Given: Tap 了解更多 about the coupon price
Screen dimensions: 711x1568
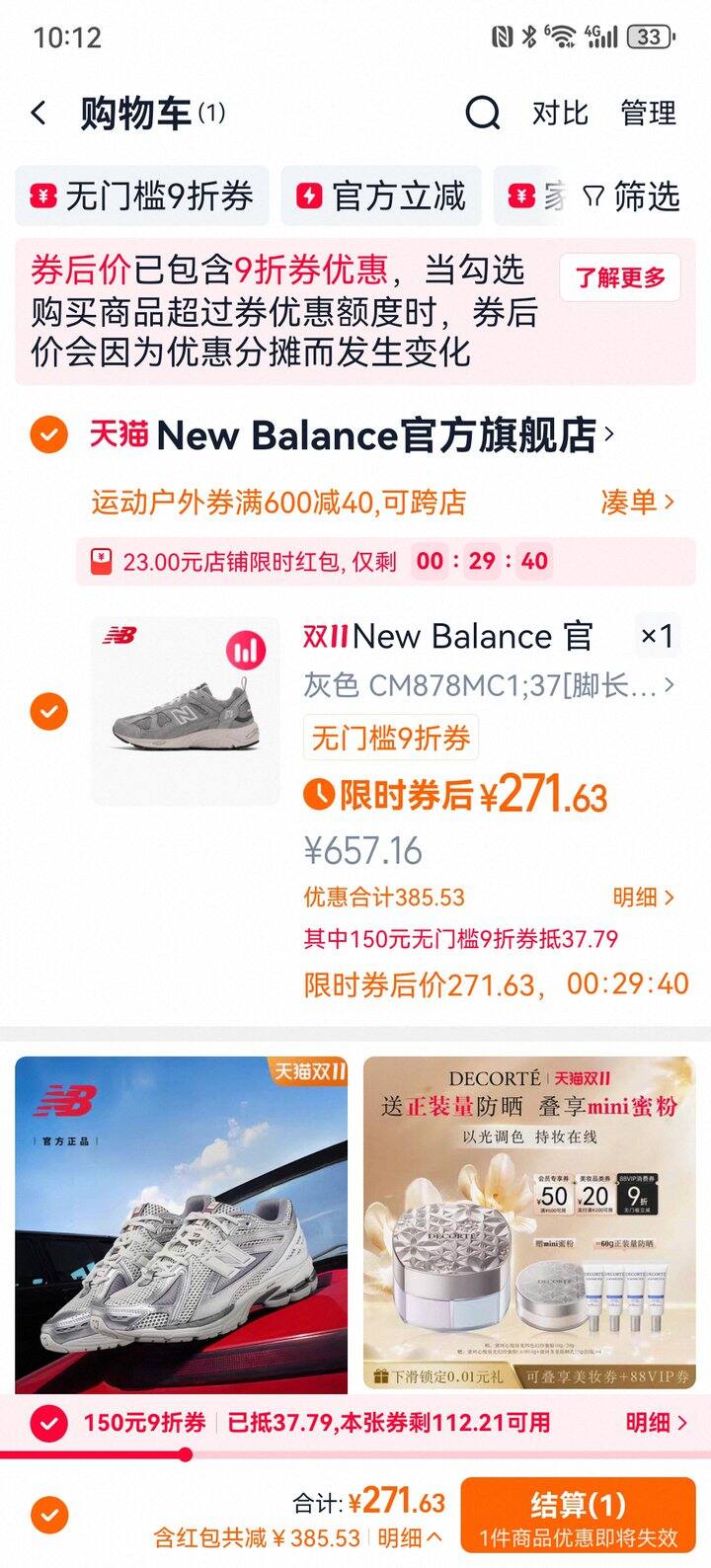Looking at the screenshot, I should click(620, 277).
